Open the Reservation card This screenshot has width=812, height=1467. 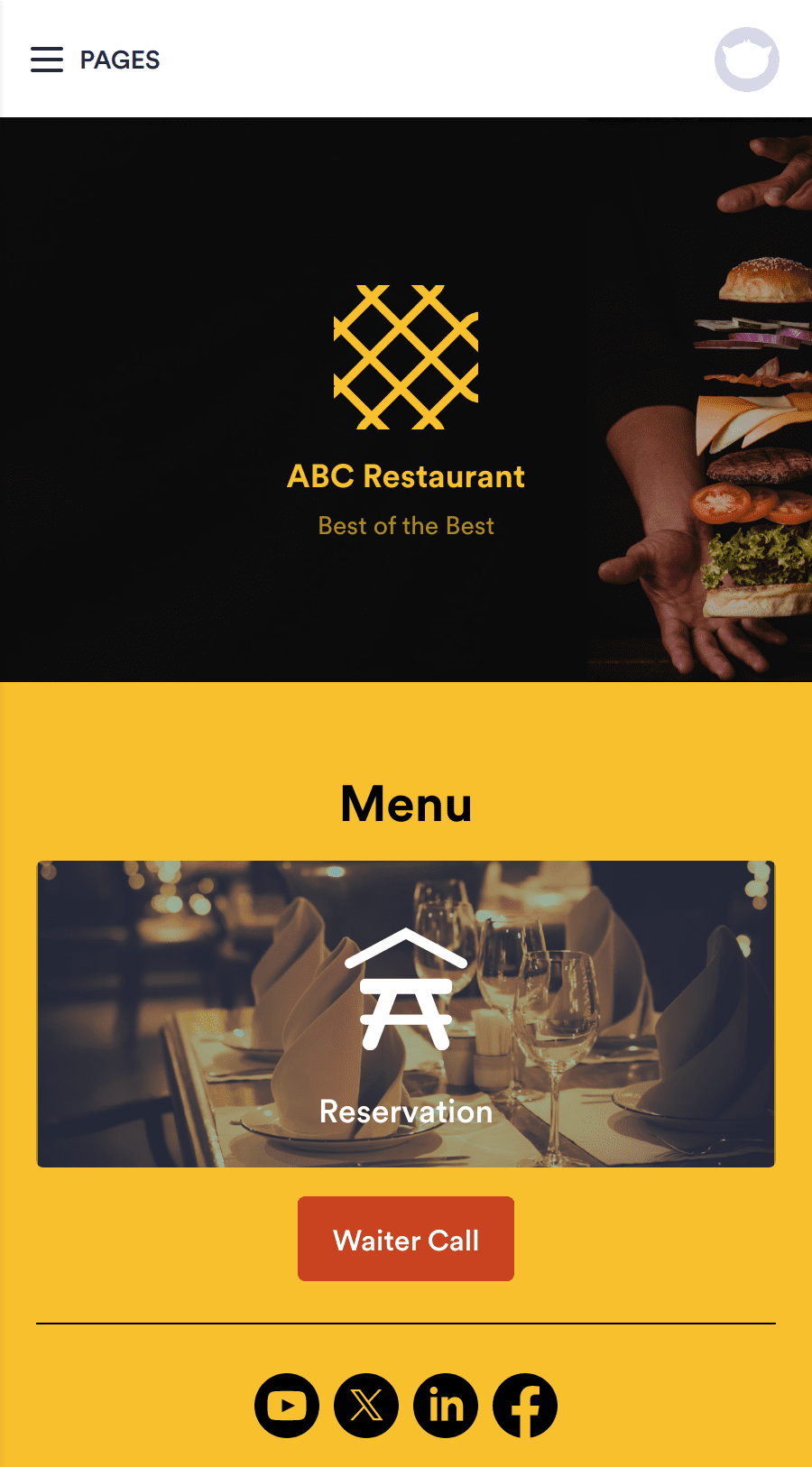click(406, 1012)
